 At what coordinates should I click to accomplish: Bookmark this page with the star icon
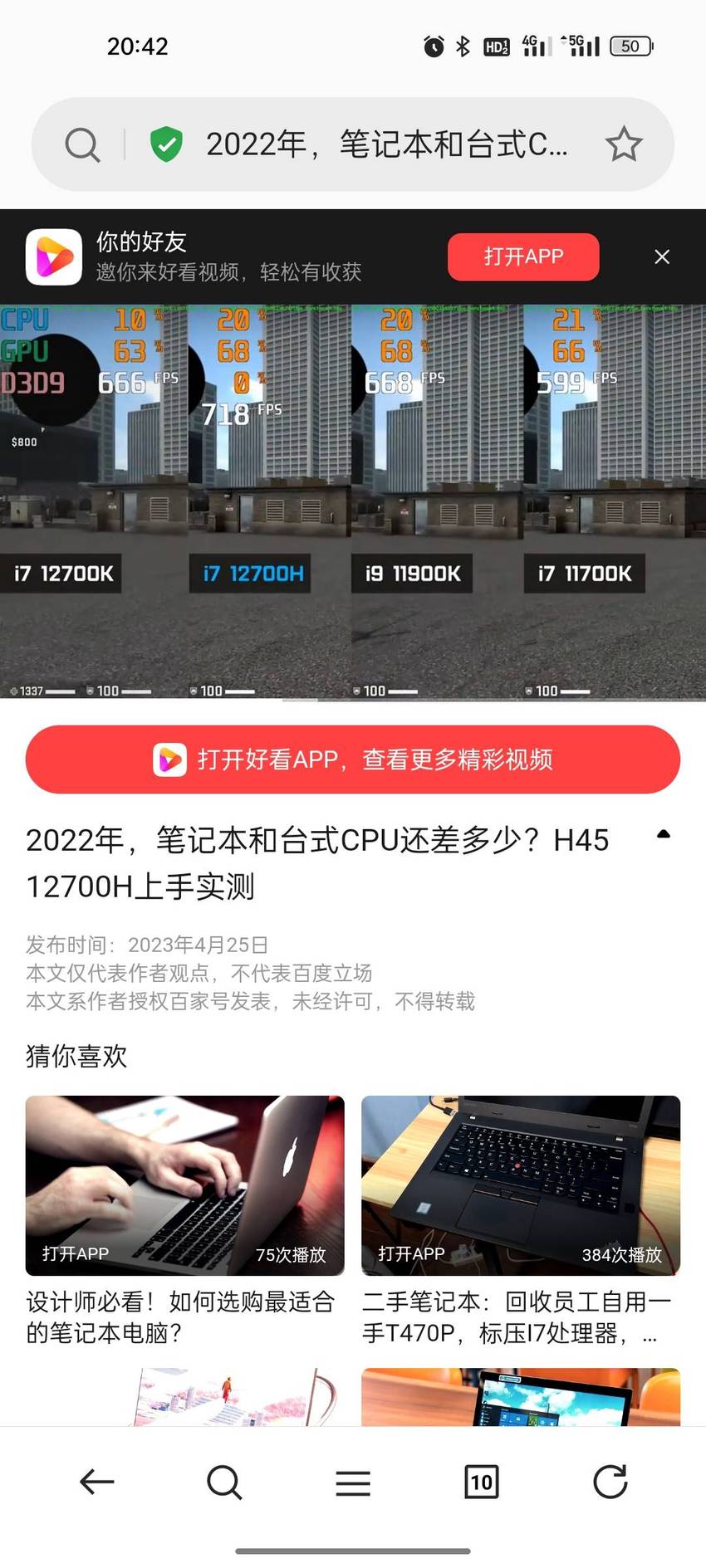[x=624, y=144]
